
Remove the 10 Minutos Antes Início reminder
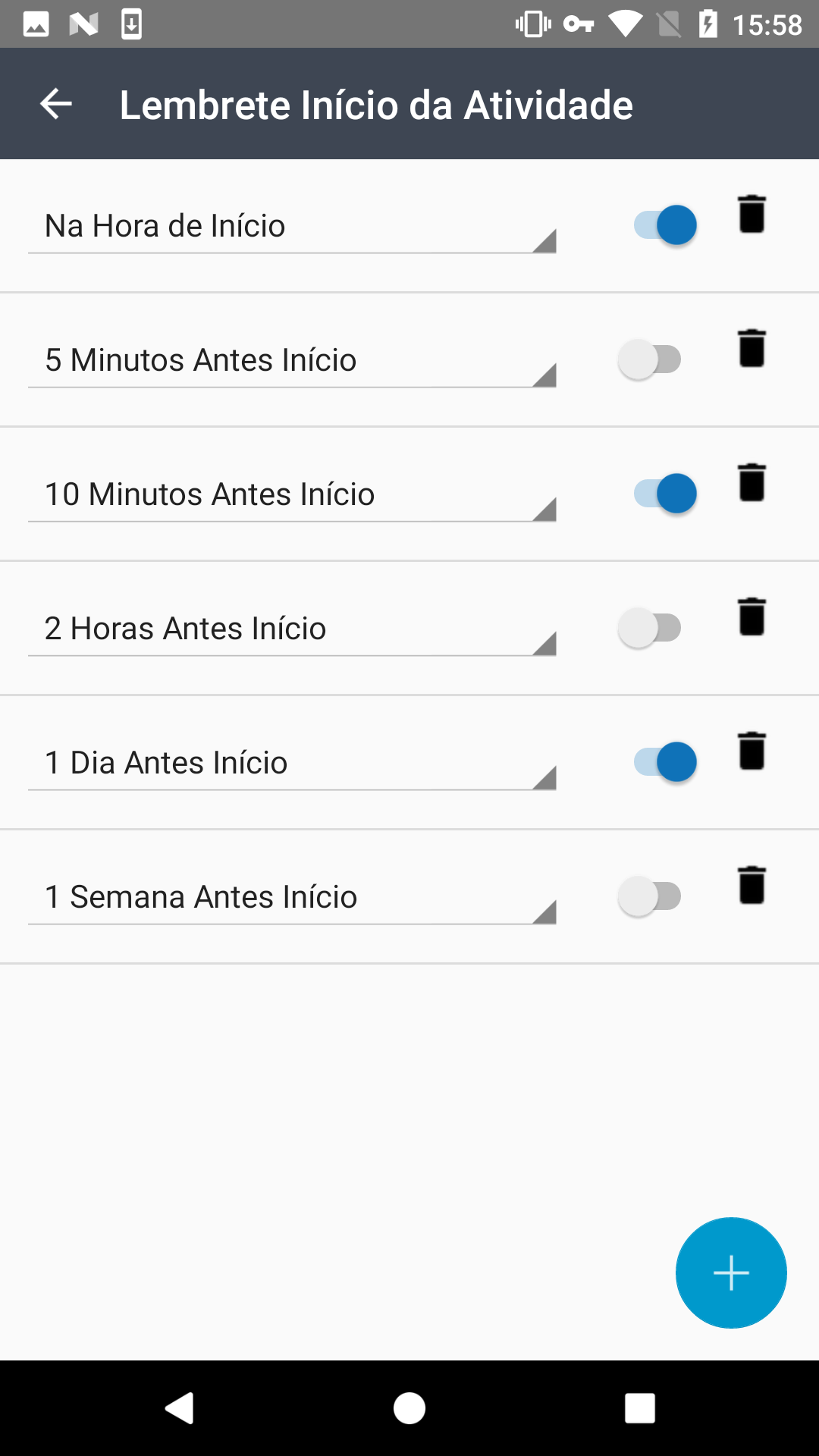(752, 482)
